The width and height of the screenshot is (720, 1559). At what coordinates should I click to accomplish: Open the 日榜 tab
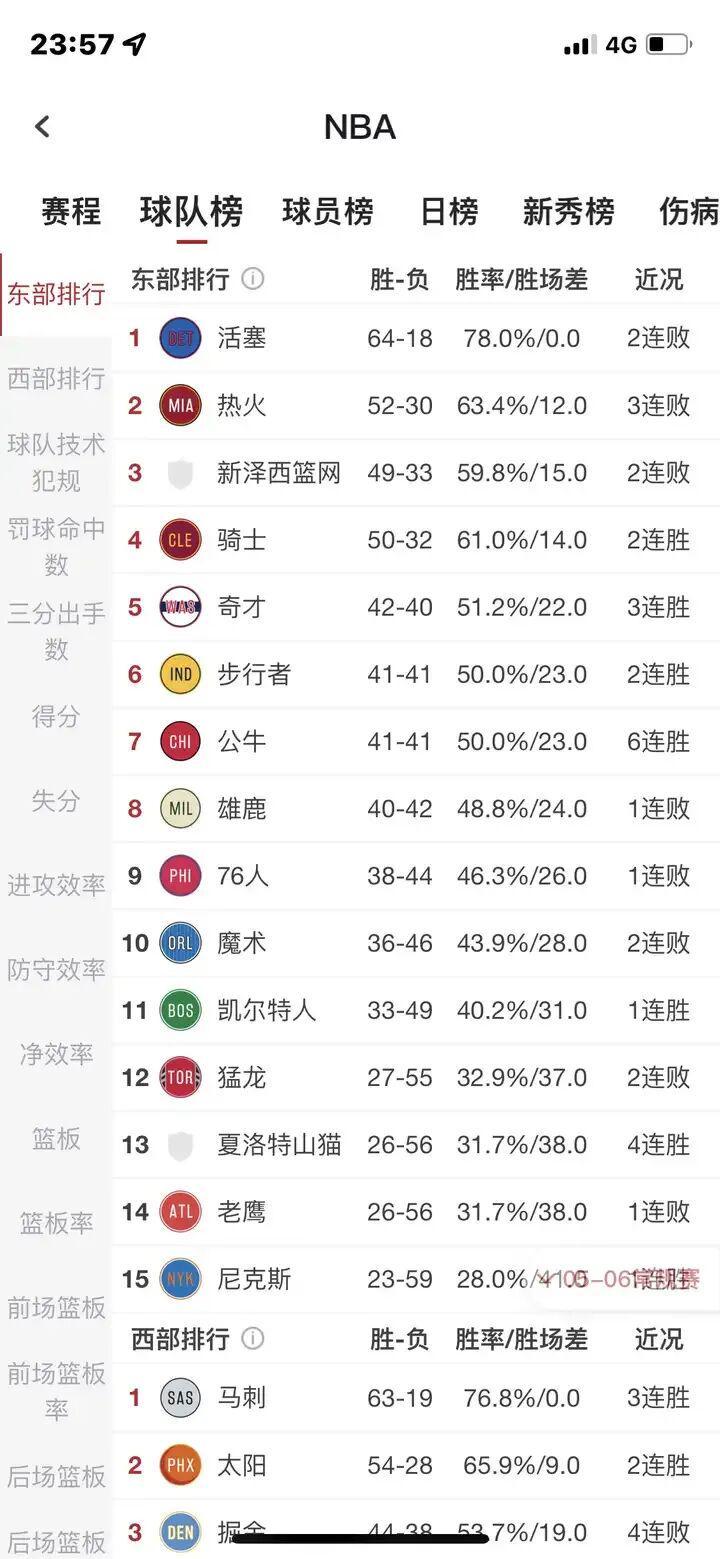(x=448, y=212)
